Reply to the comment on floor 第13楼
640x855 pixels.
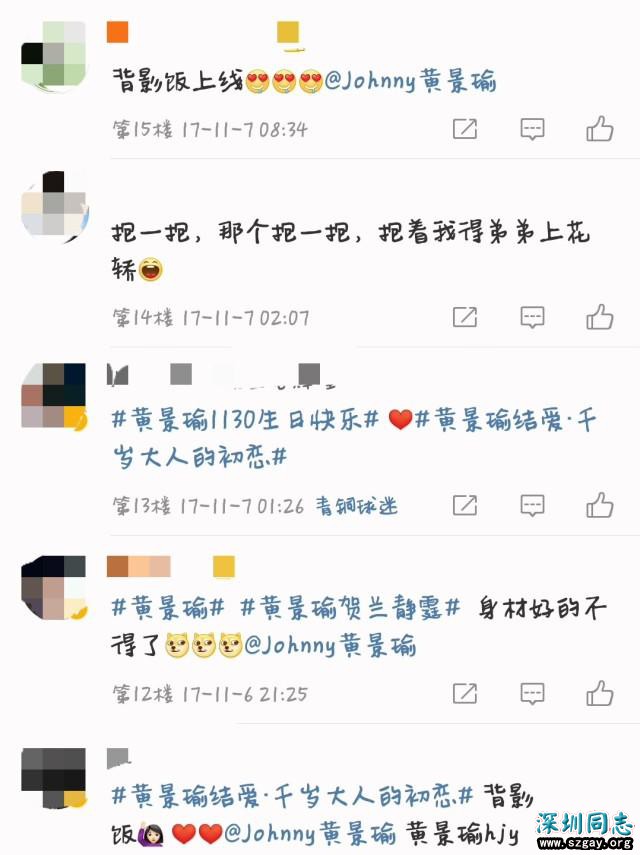click(x=533, y=505)
